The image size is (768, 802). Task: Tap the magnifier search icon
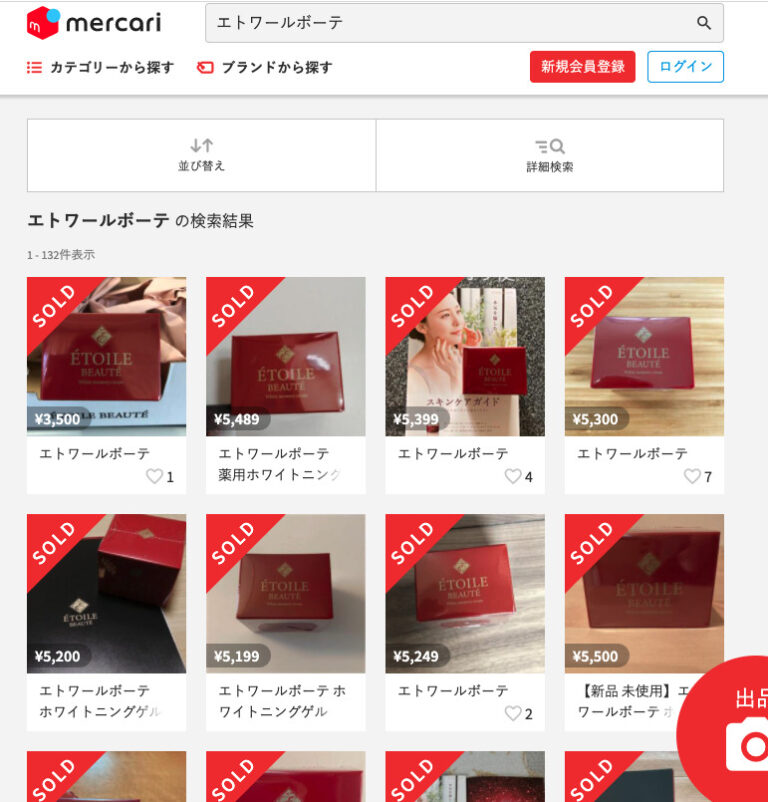pyautogui.click(x=704, y=23)
